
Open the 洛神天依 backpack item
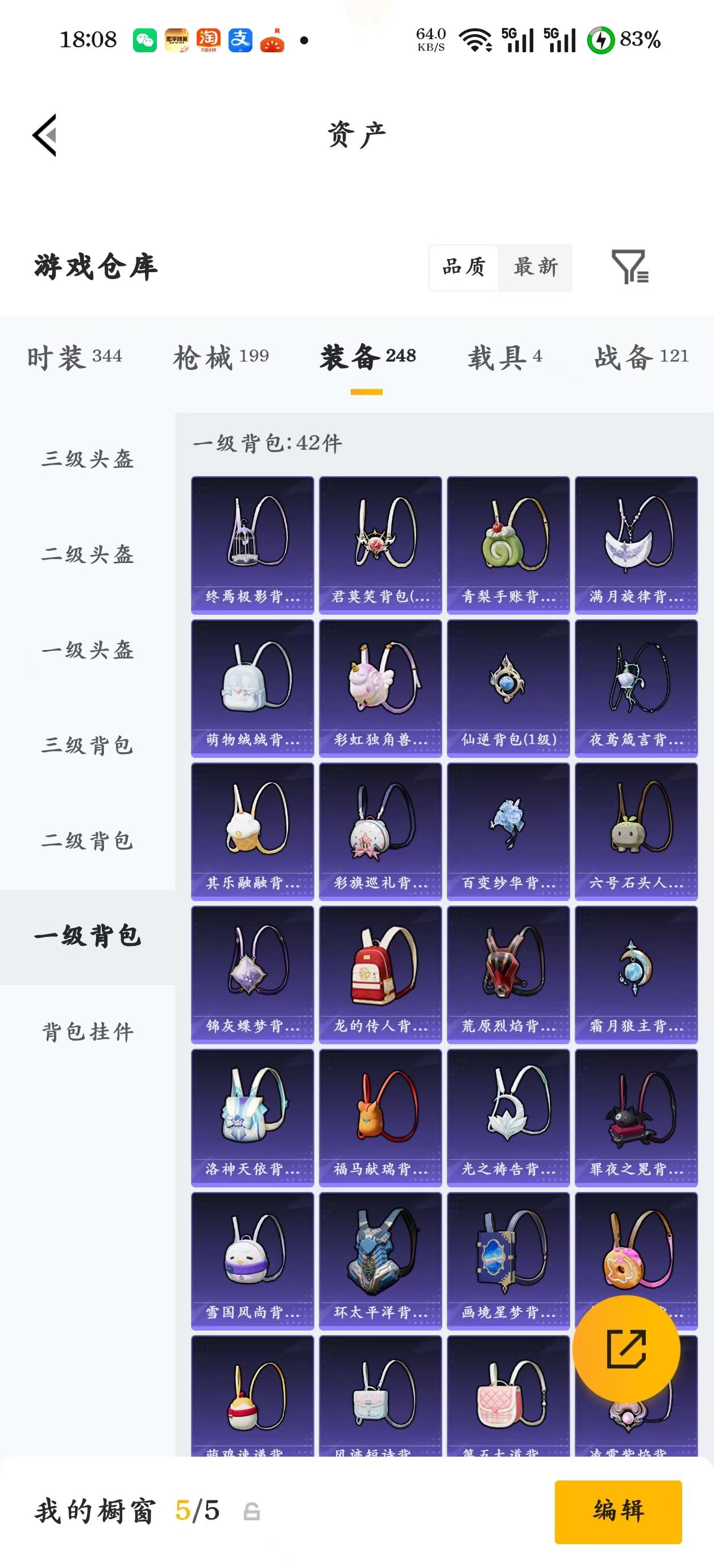pos(253,1117)
